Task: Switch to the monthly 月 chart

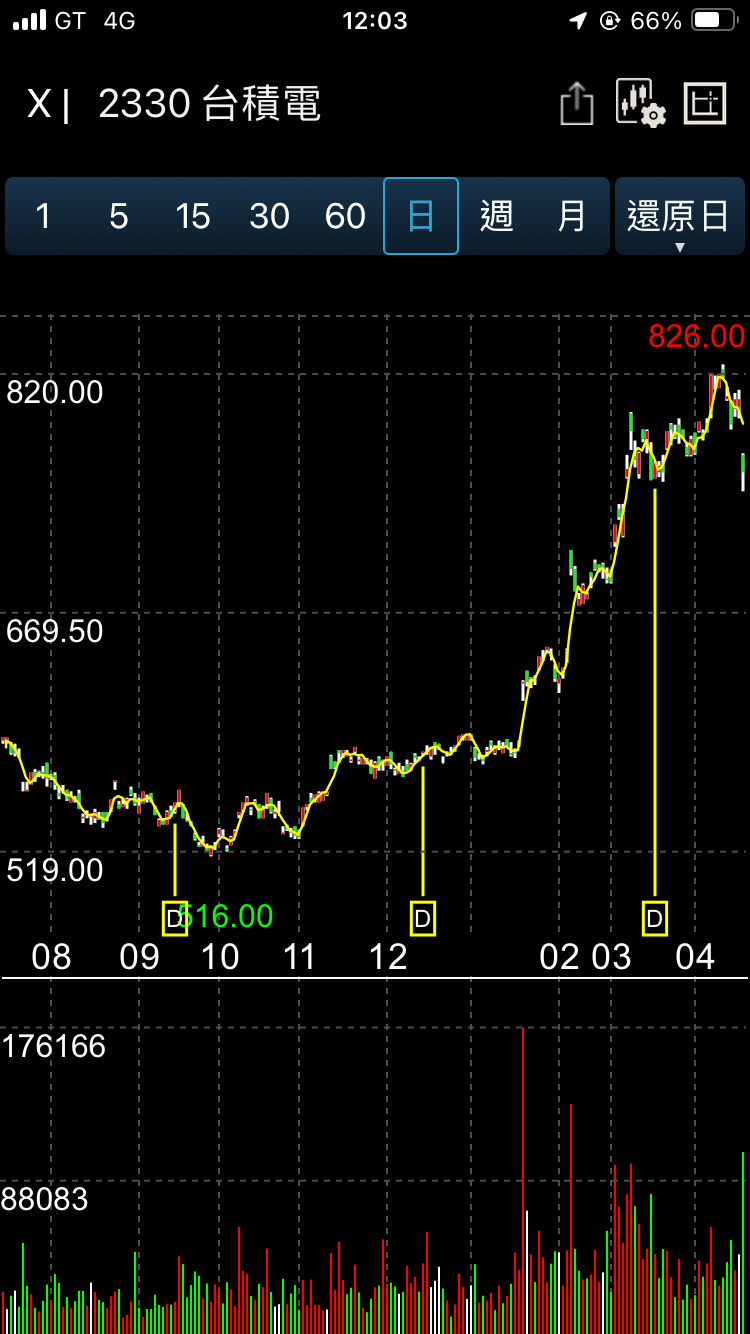Action: pos(572,216)
